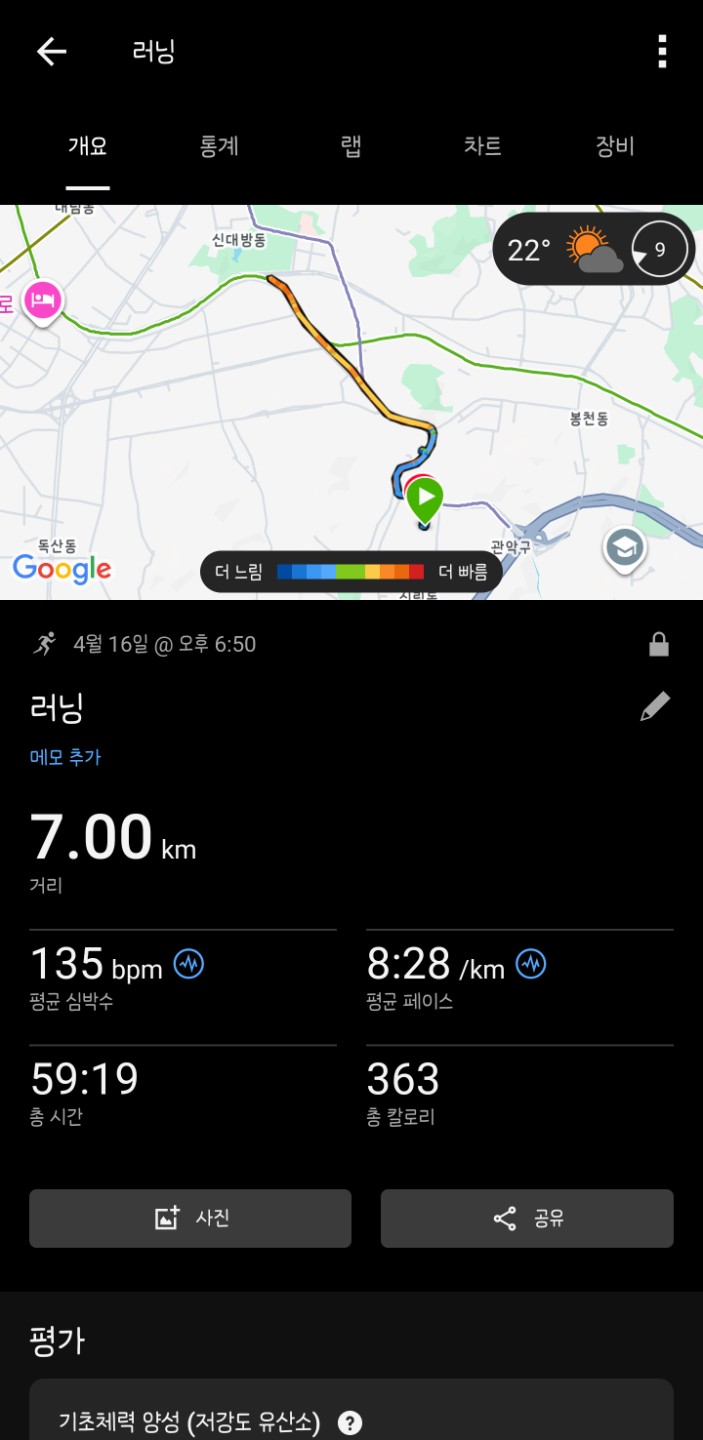
Task: Select the 장비 tab
Action: click(615, 146)
